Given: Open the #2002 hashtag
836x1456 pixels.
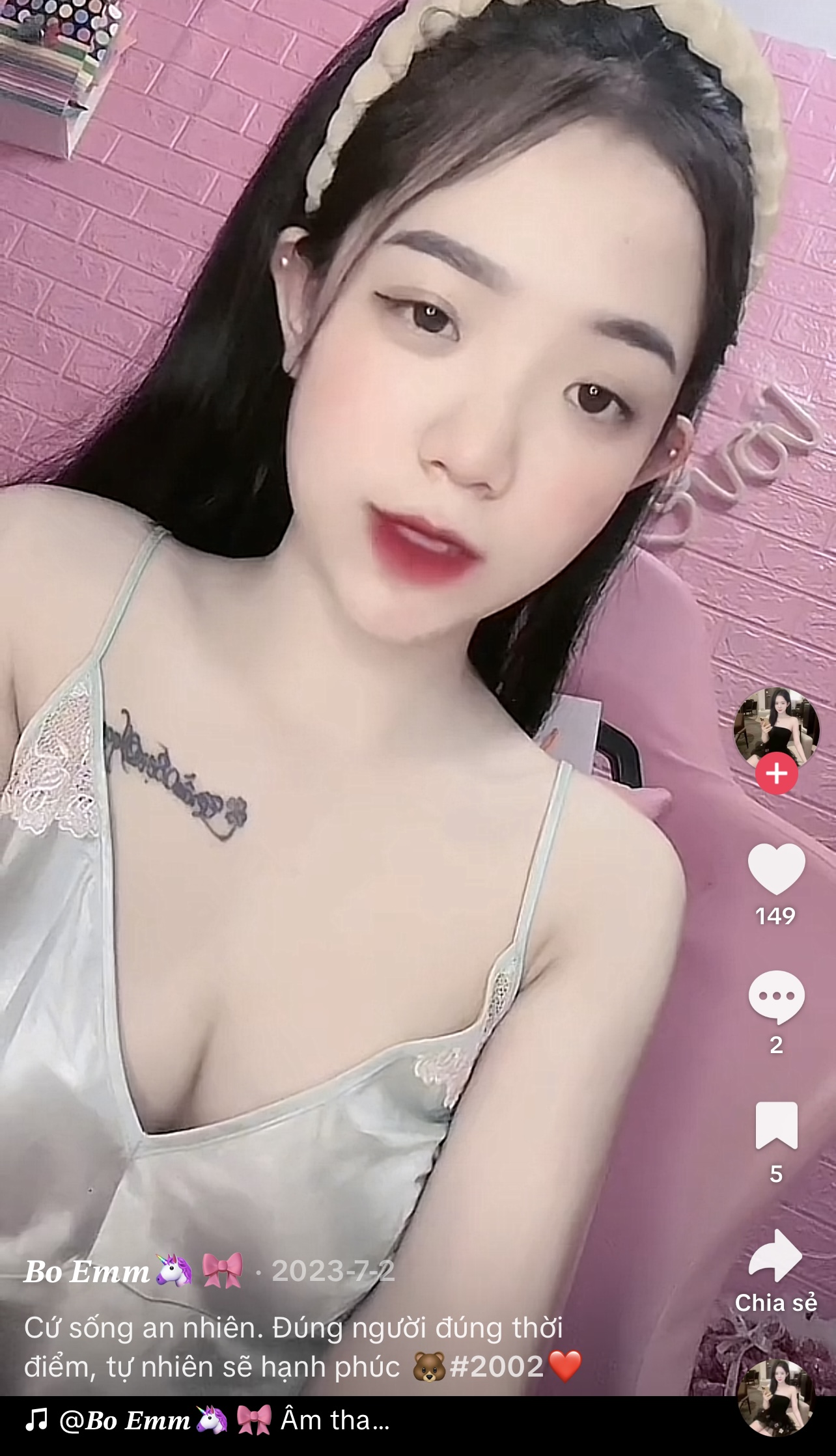Looking at the screenshot, I should tap(497, 1366).
